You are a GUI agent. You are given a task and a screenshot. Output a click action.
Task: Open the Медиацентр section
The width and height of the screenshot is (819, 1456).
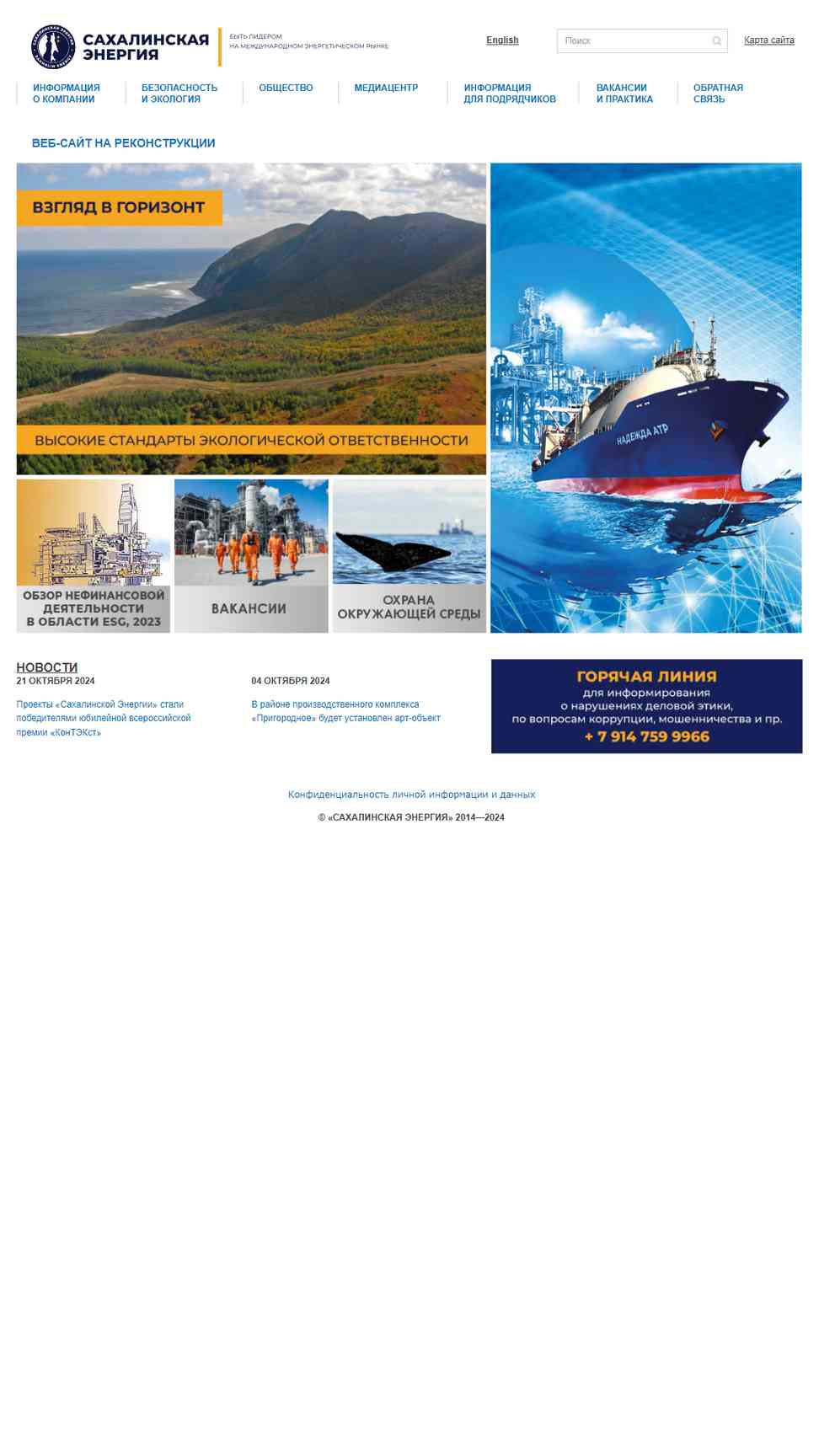tap(386, 88)
